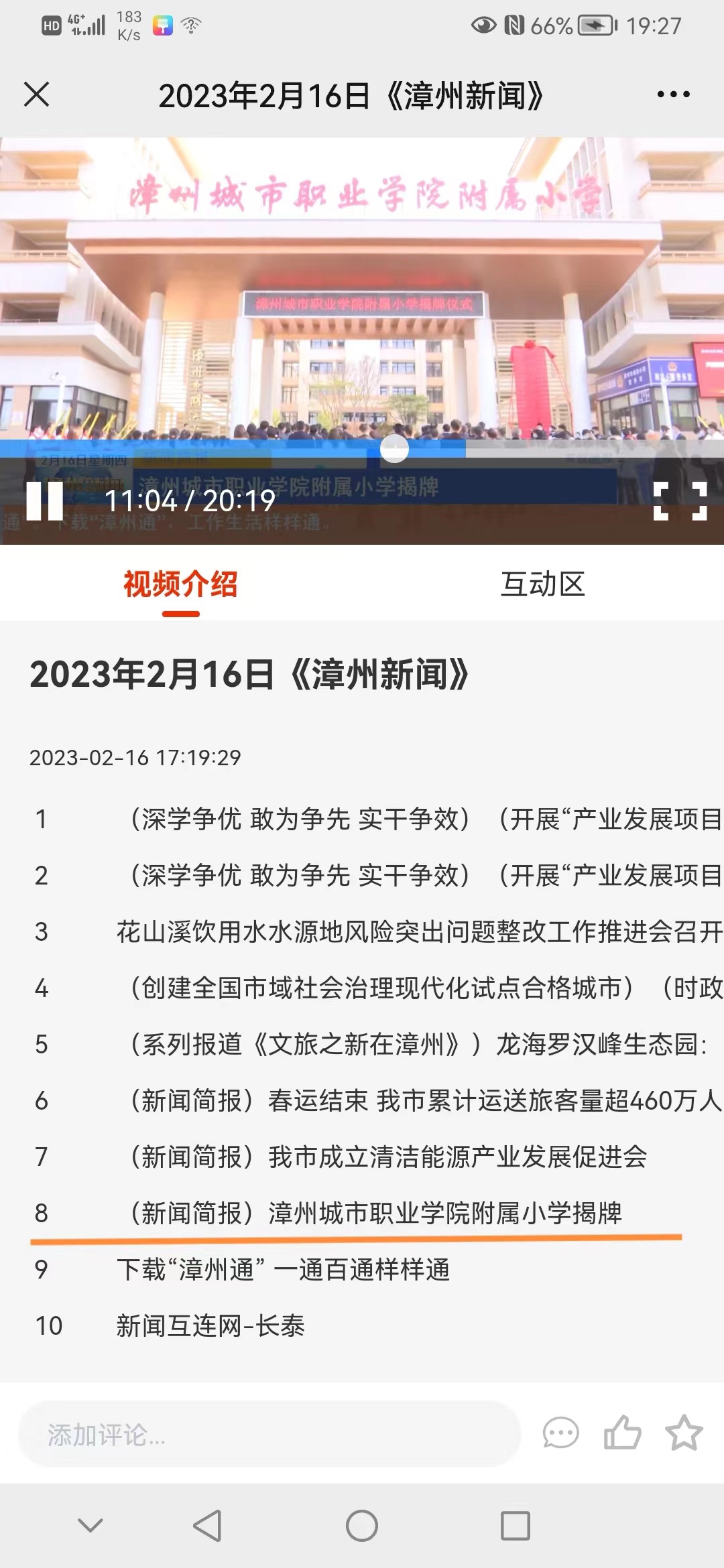Tap the 添加评论 comment field
The width and height of the screenshot is (724, 1568).
(269, 1434)
